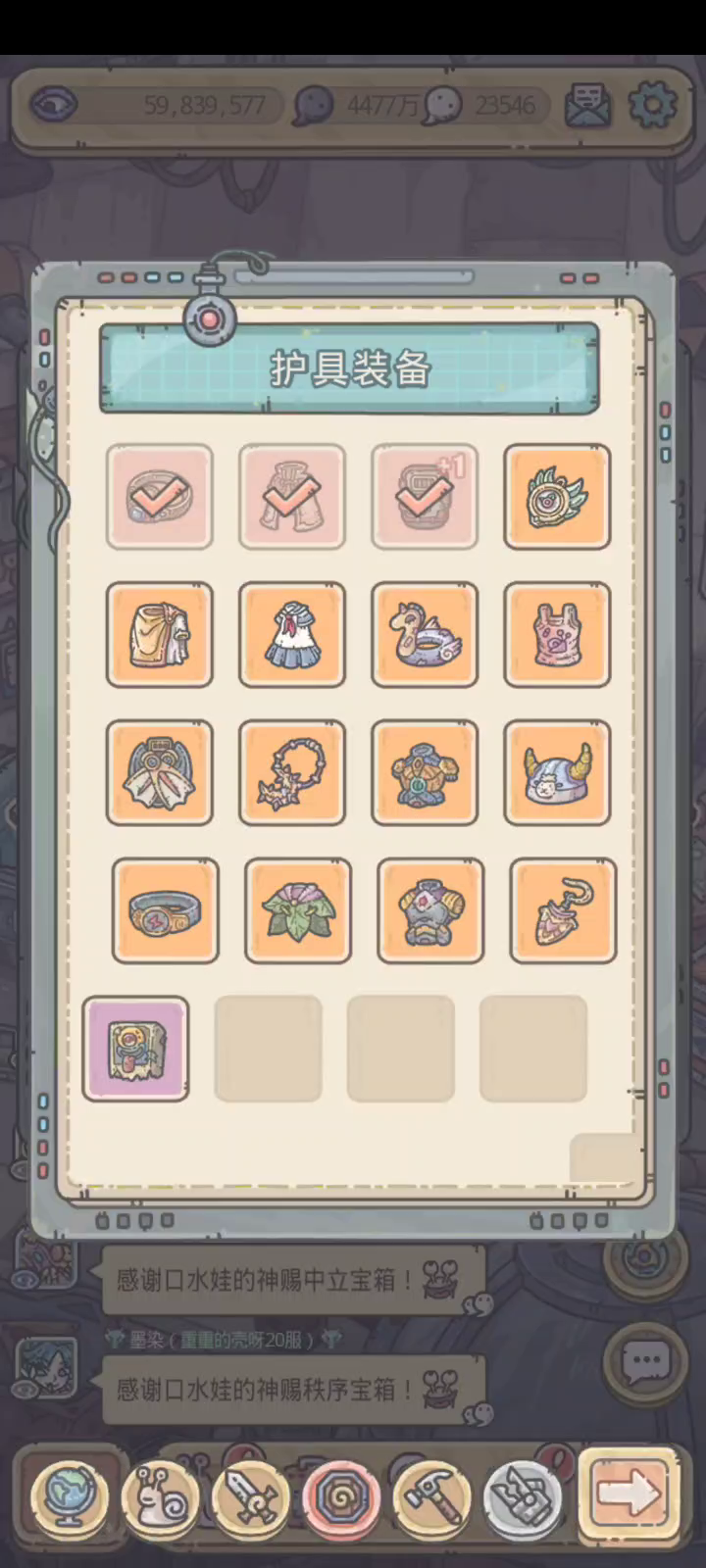
Task: Open the mail envelope
Action: (588, 105)
